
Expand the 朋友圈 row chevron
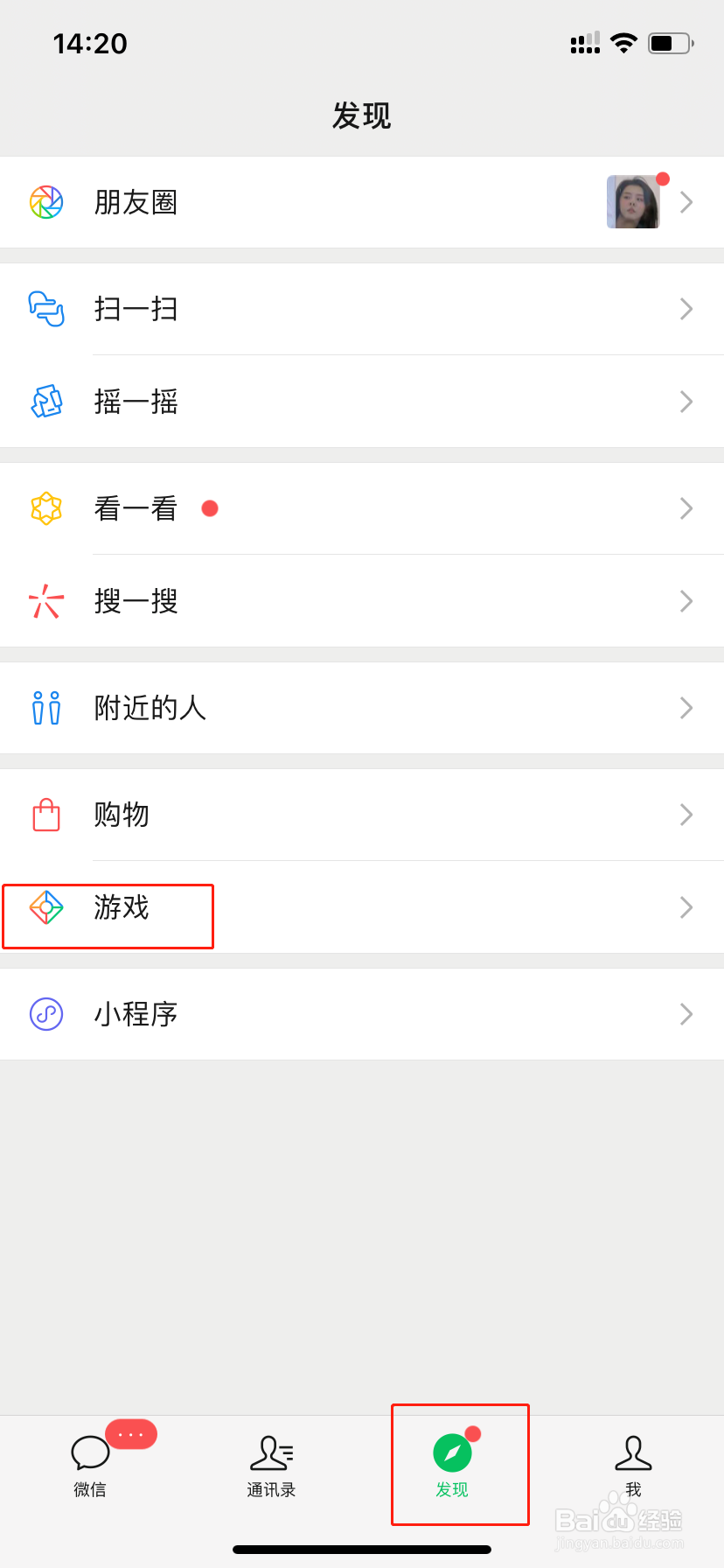coord(686,202)
